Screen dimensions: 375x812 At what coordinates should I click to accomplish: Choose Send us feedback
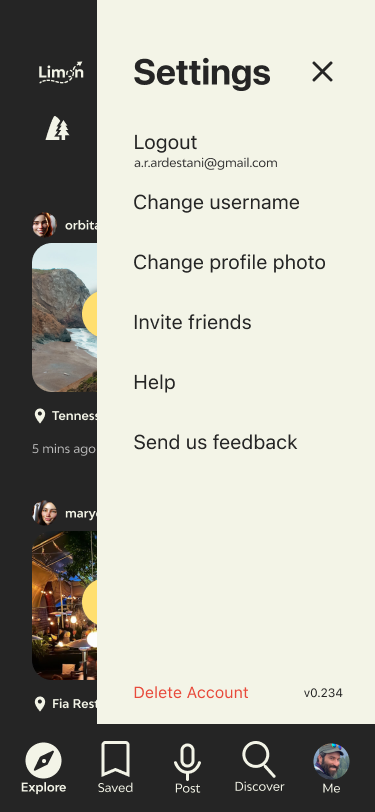coord(215,442)
